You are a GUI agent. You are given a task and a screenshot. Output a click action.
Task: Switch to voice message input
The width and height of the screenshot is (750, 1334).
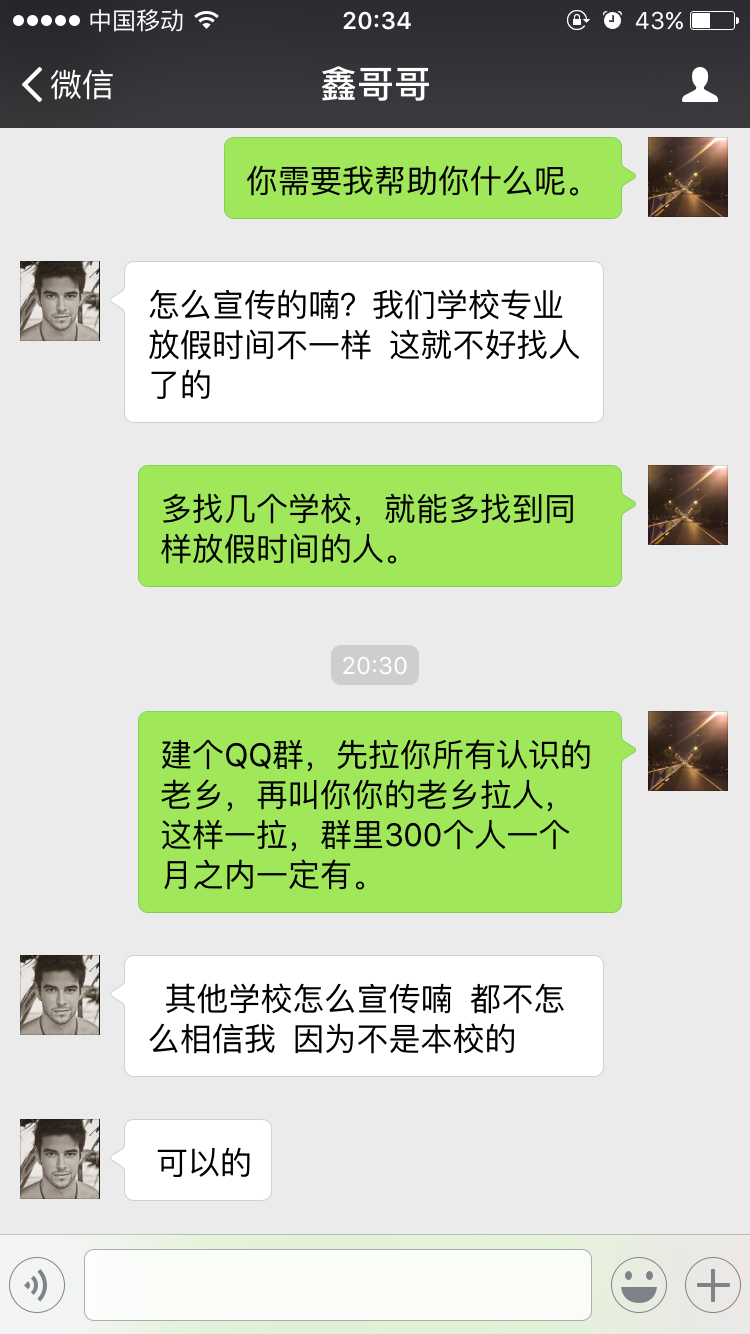tap(37, 1285)
